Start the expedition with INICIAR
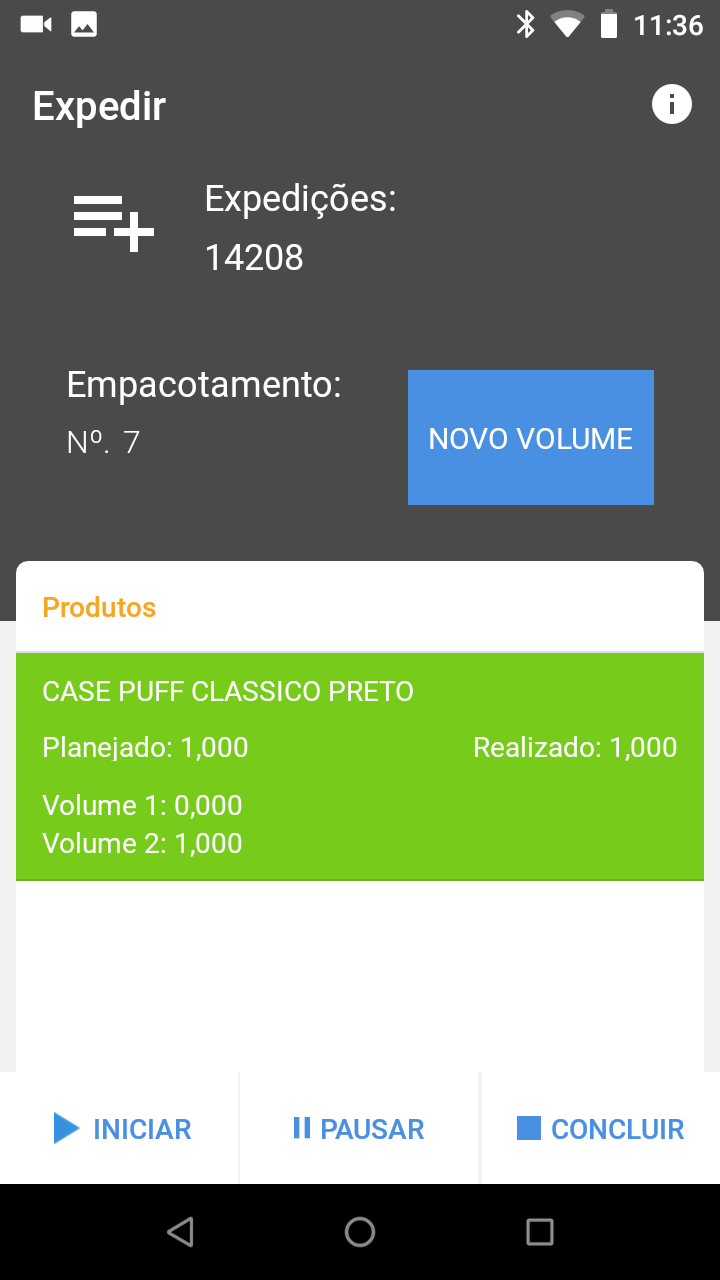720x1280 pixels. tap(122, 1129)
